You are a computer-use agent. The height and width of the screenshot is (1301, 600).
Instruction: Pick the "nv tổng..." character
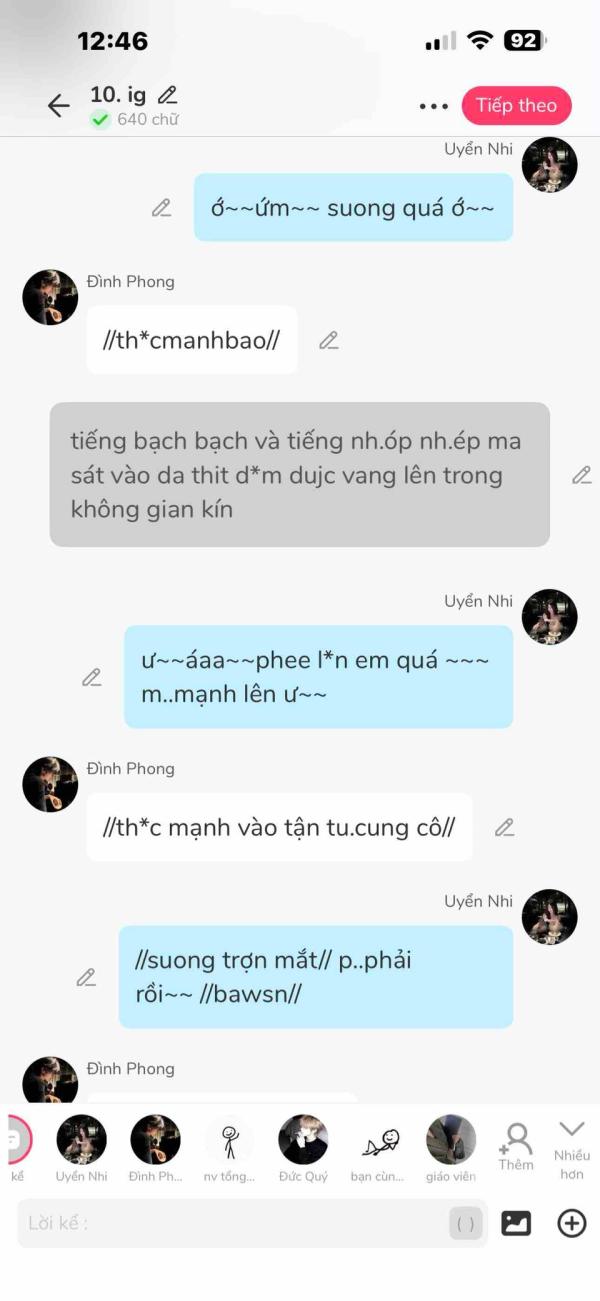229,1140
